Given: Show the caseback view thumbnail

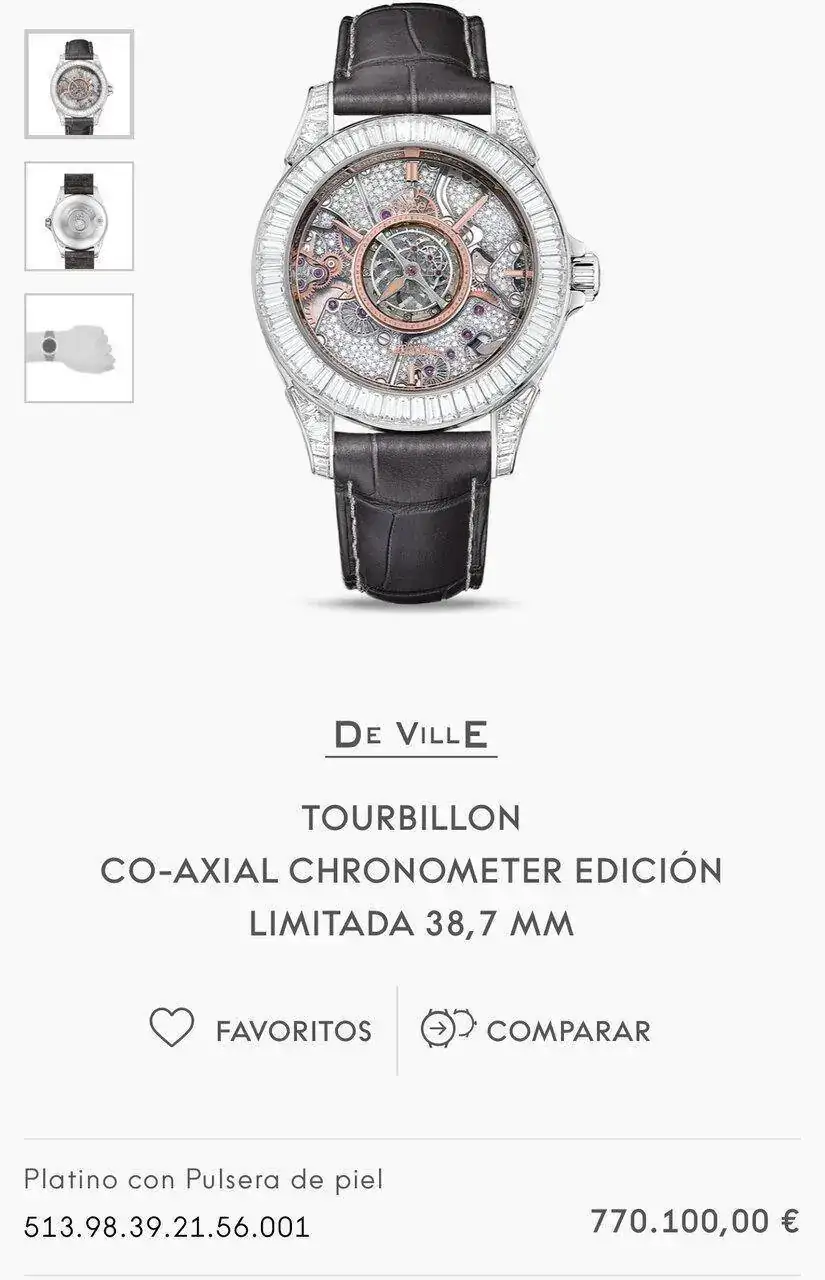Looking at the screenshot, I should point(79,216).
